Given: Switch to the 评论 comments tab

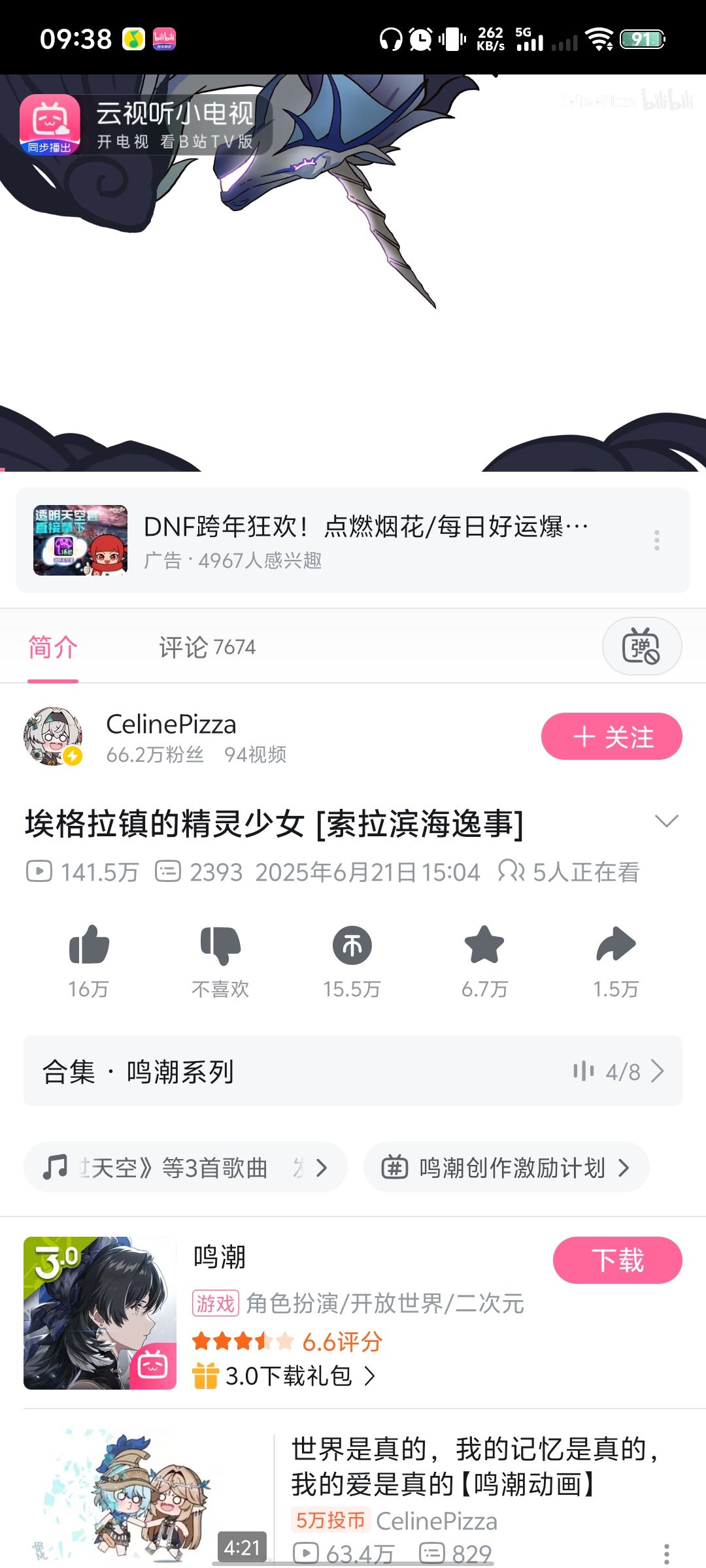Looking at the screenshot, I should click(x=205, y=646).
